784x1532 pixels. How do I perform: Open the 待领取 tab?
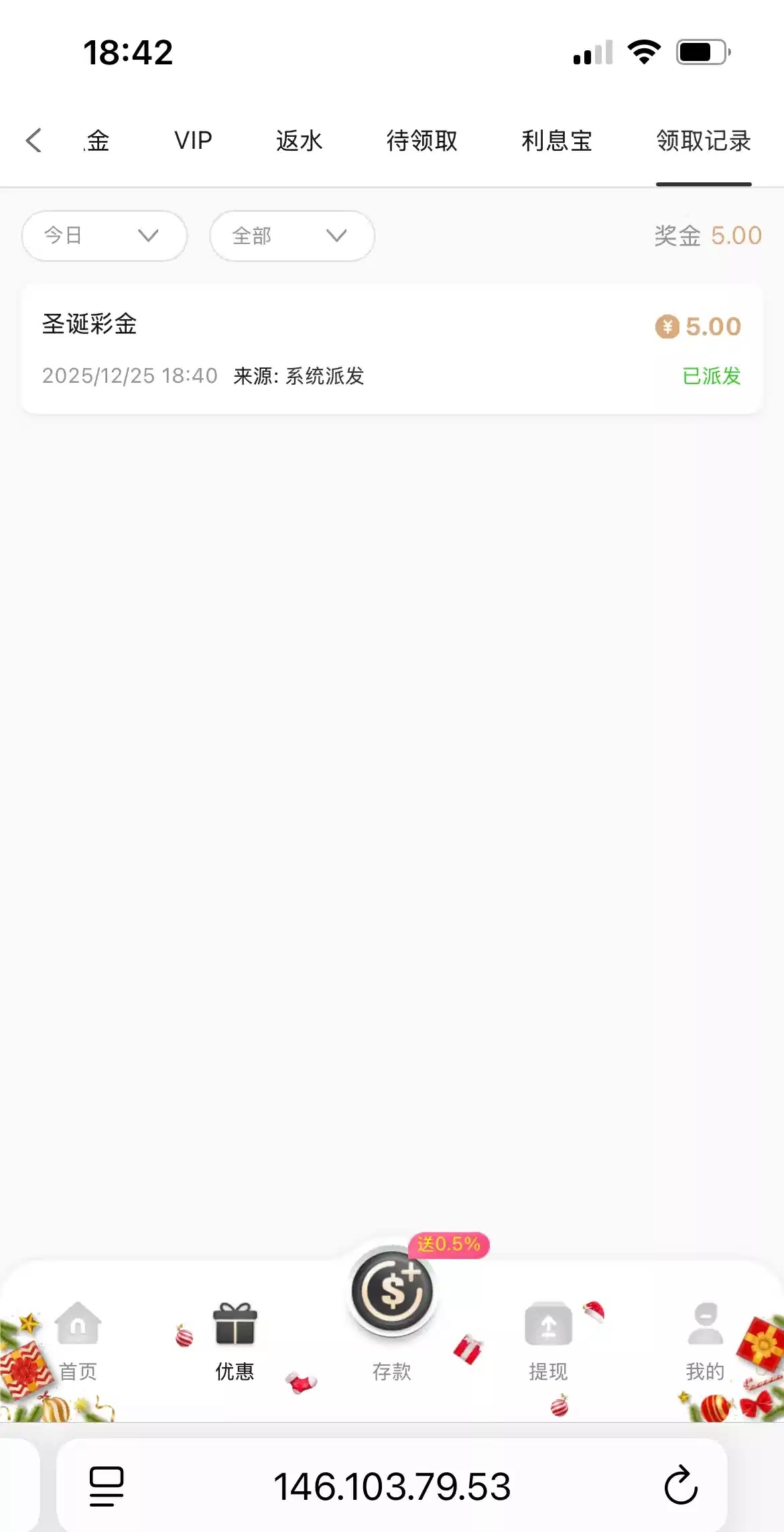(x=422, y=141)
